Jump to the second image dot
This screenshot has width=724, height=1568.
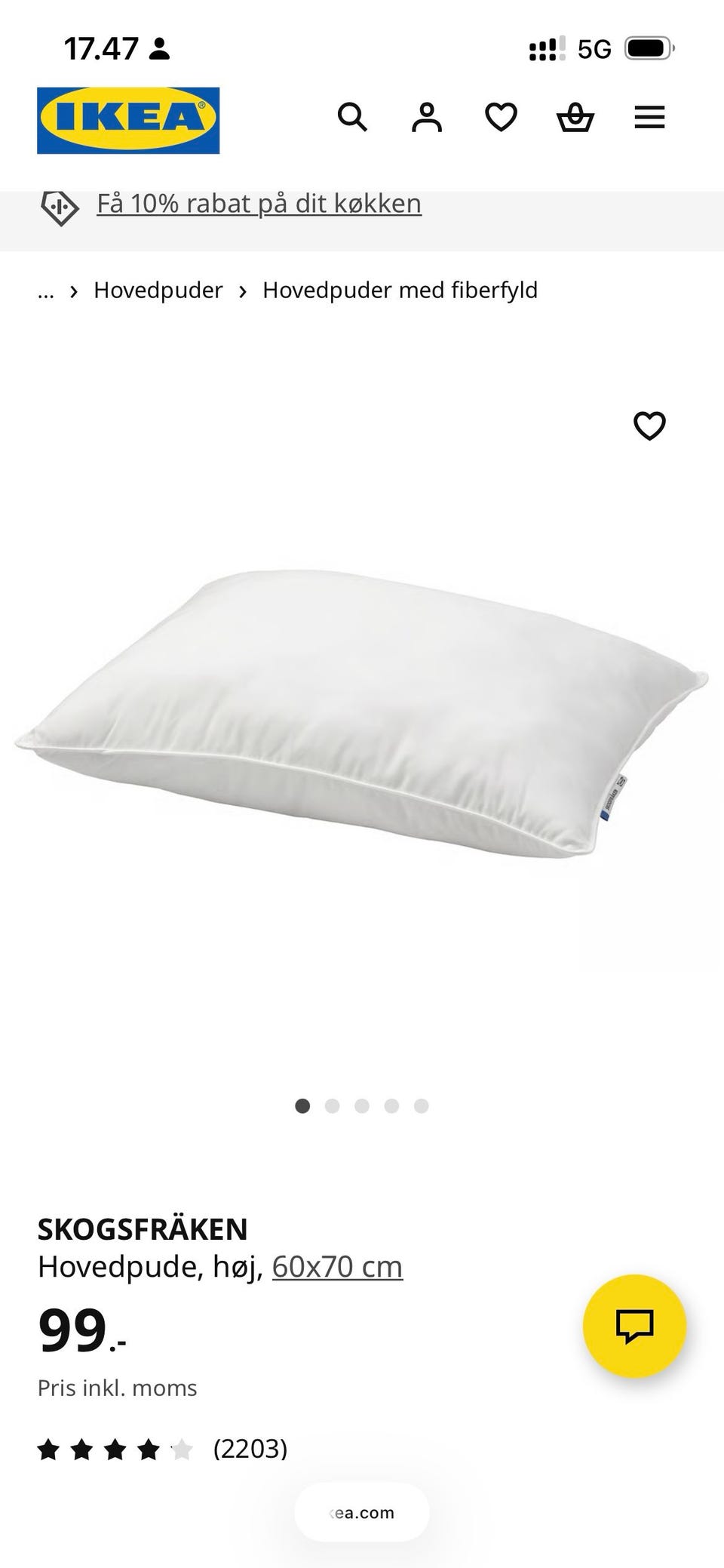click(x=332, y=1106)
